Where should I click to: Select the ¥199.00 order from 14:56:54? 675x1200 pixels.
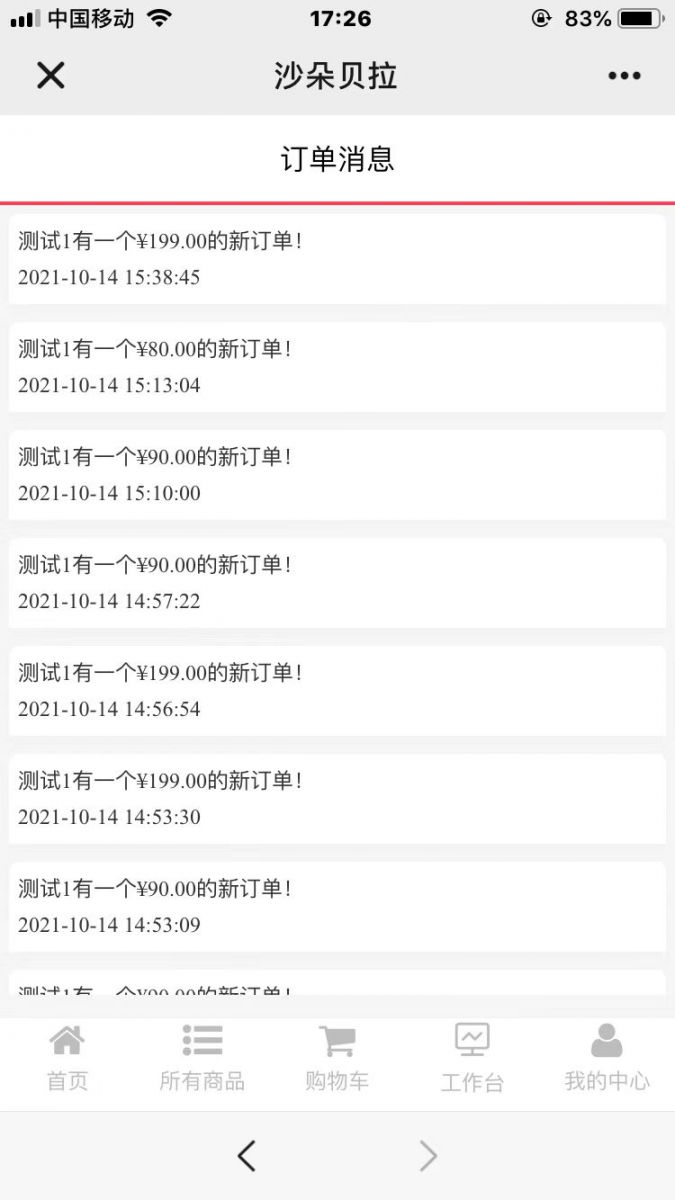point(337,691)
